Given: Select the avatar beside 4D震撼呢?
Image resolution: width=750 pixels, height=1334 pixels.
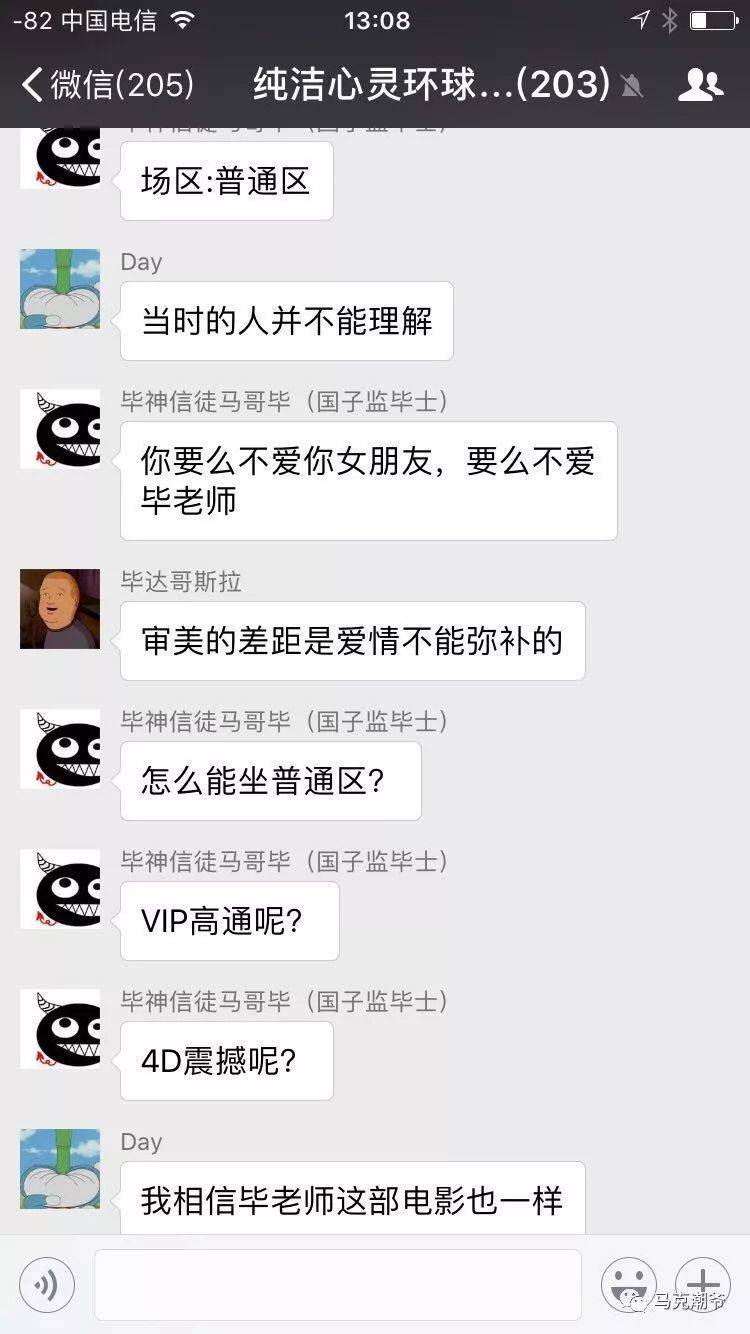Looking at the screenshot, I should (x=60, y=1029).
